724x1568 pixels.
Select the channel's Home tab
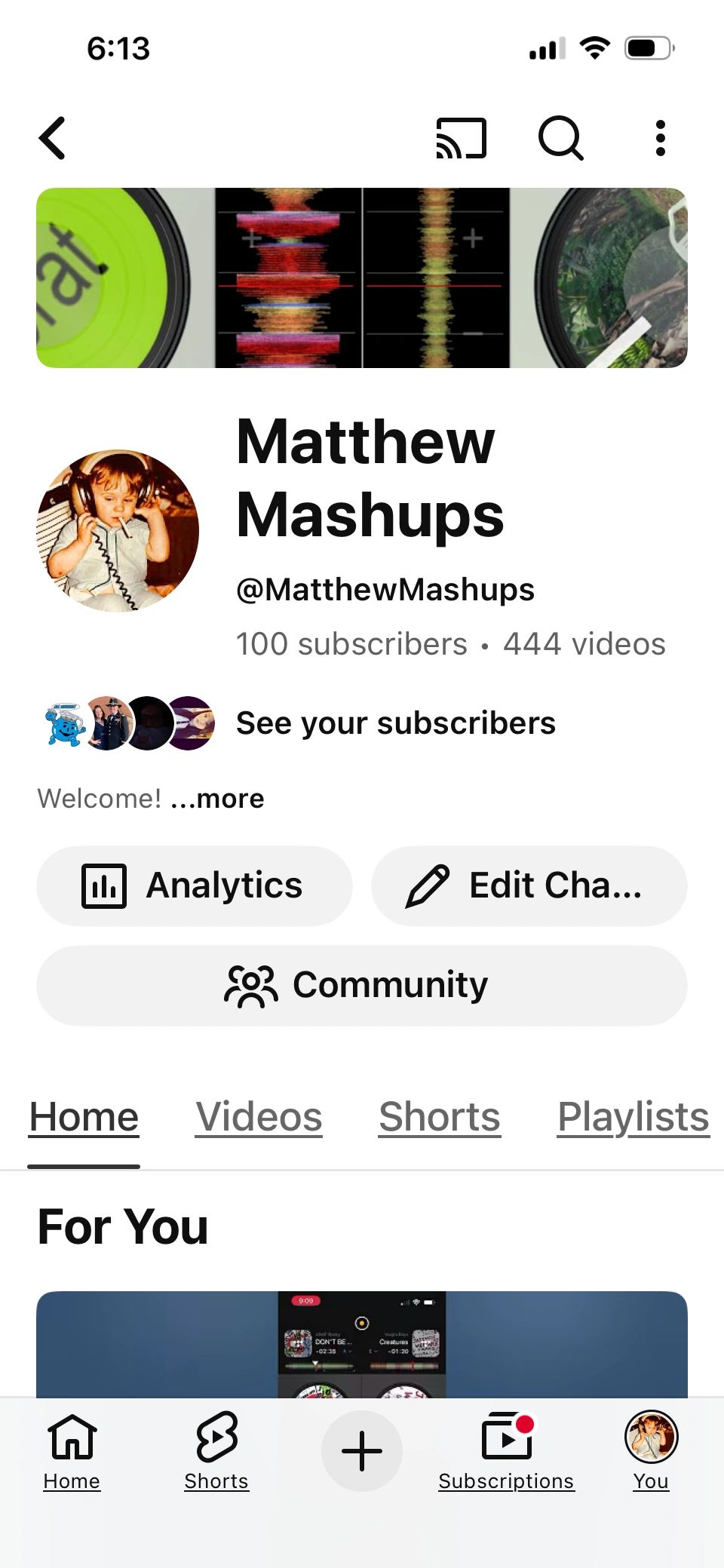pos(84,1117)
